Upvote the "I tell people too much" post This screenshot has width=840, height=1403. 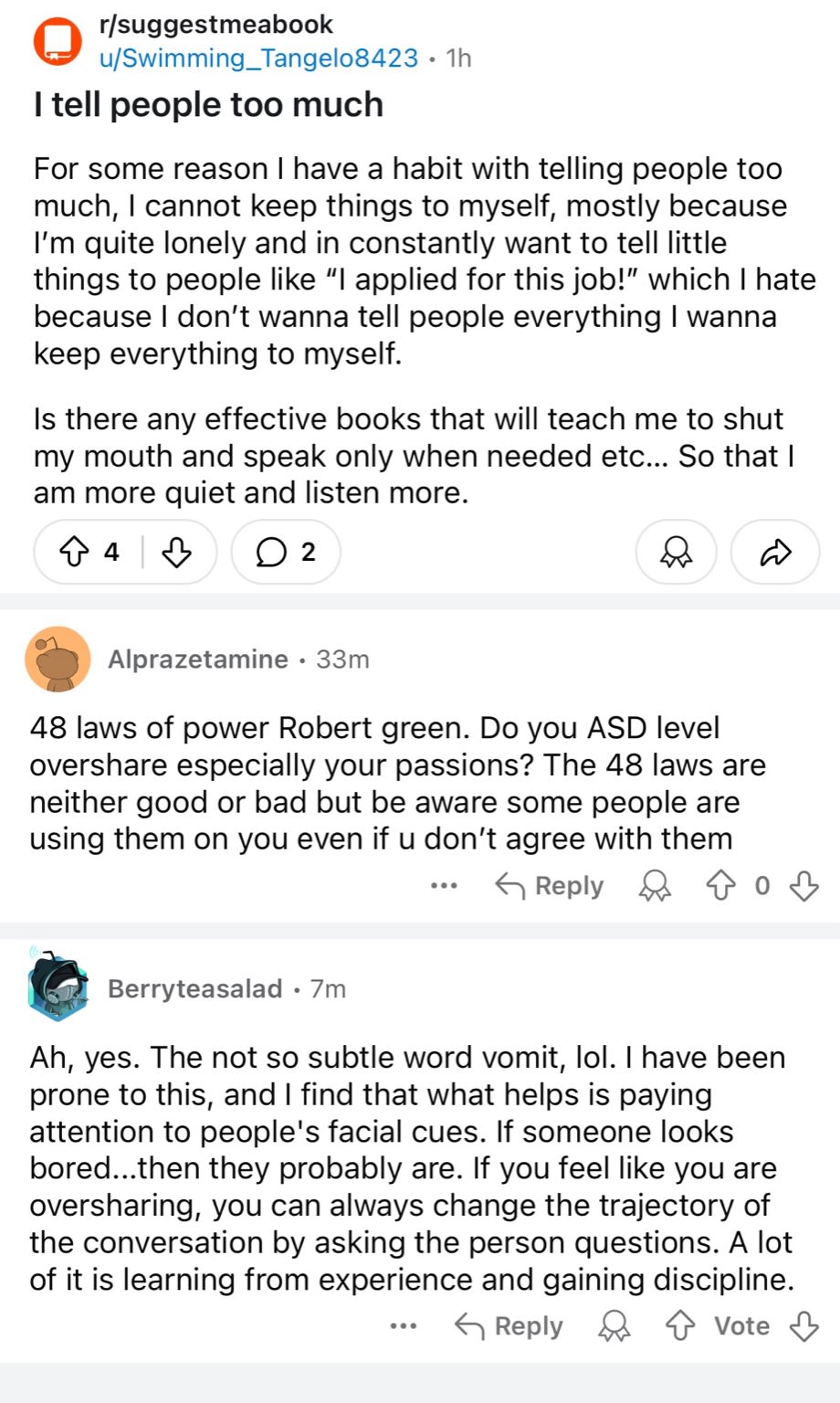click(72, 552)
